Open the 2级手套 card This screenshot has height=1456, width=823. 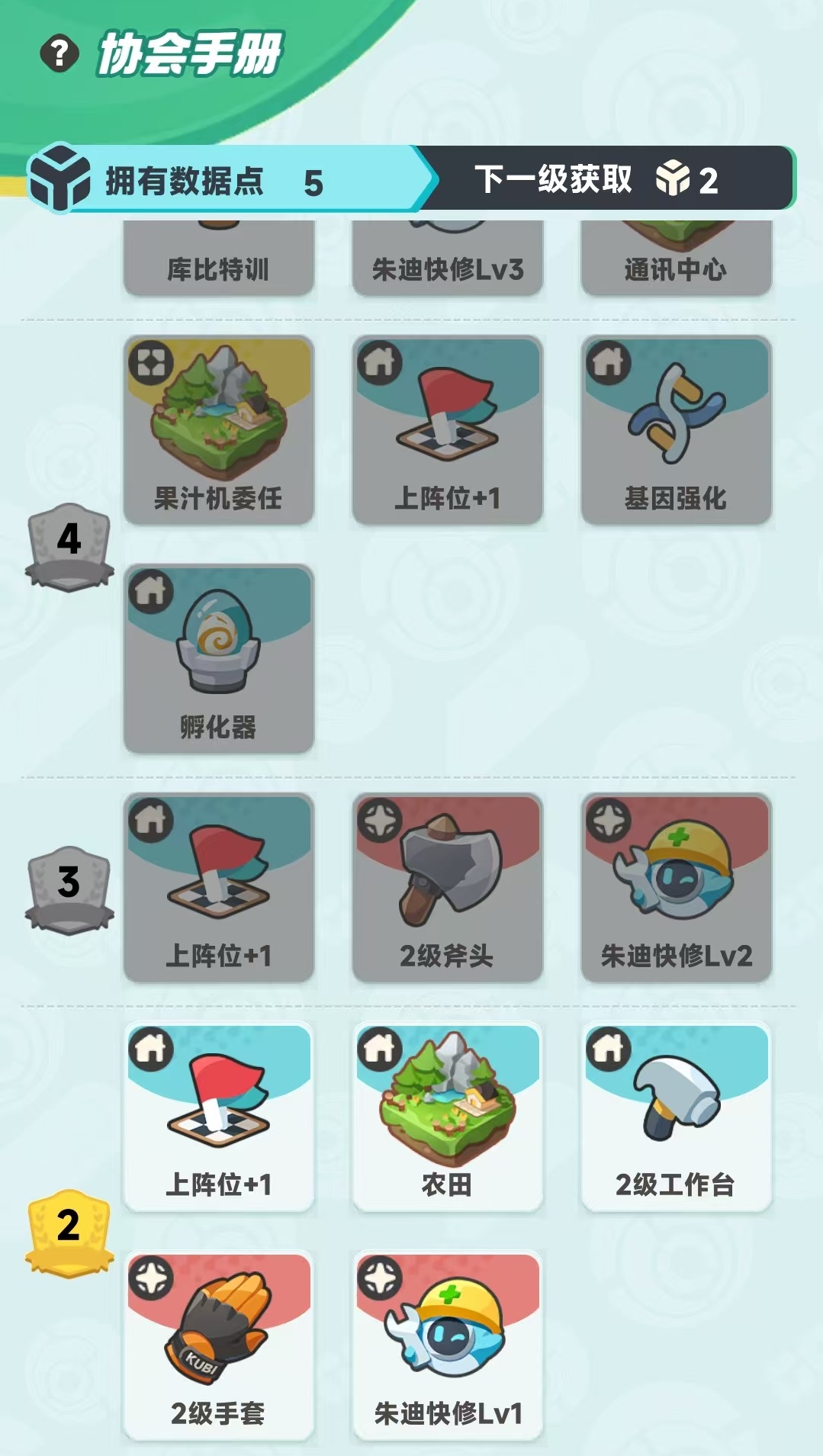point(219,1345)
